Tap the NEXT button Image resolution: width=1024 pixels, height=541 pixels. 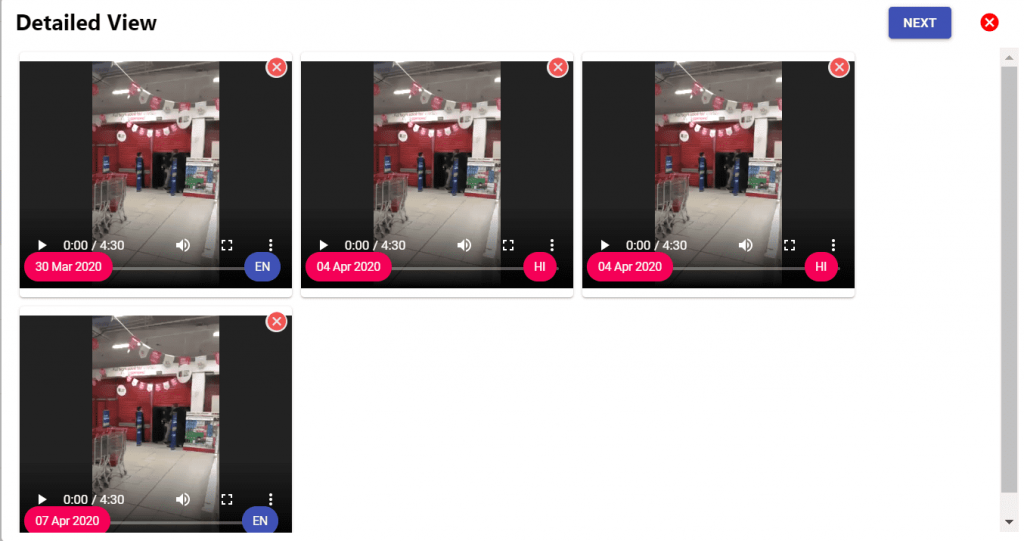(919, 23)
